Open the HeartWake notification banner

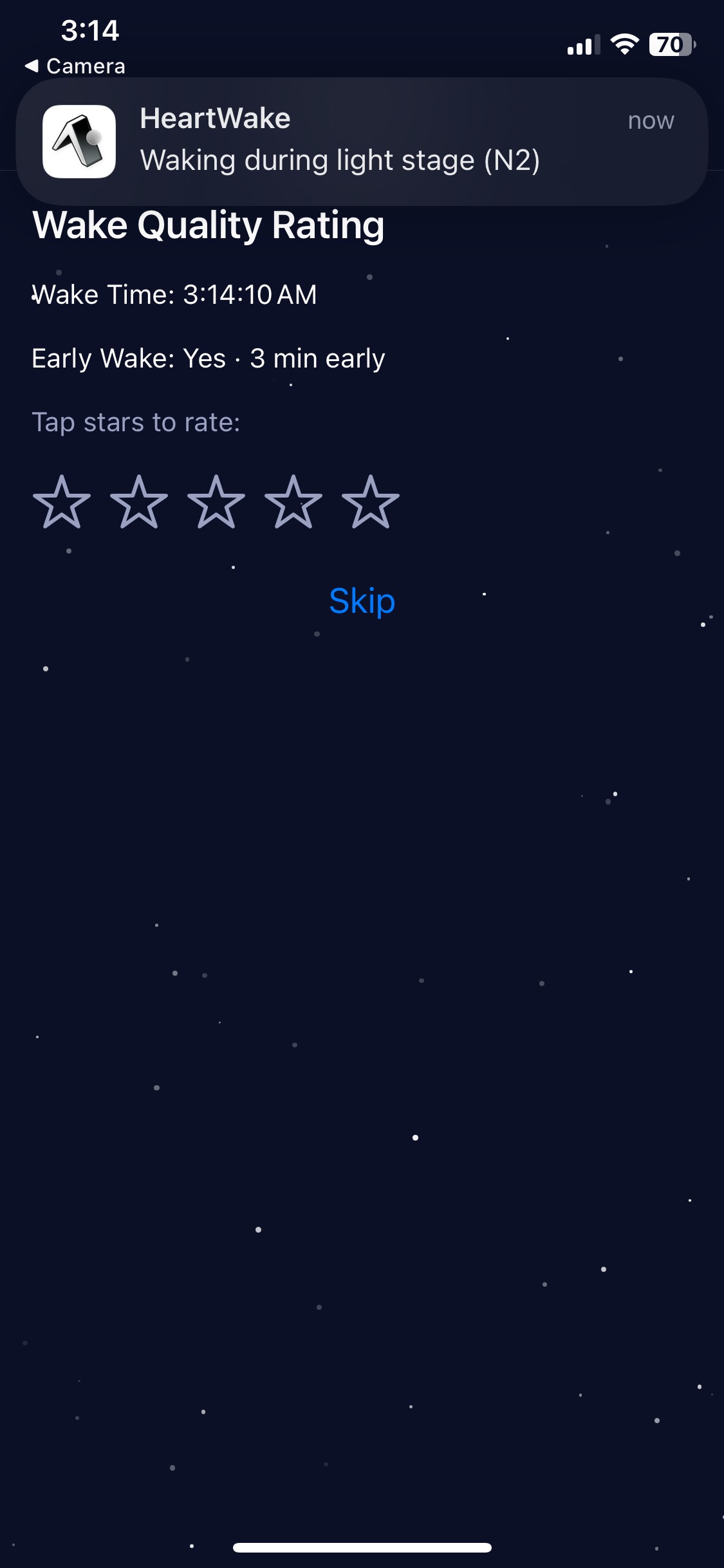click(362, 141)
